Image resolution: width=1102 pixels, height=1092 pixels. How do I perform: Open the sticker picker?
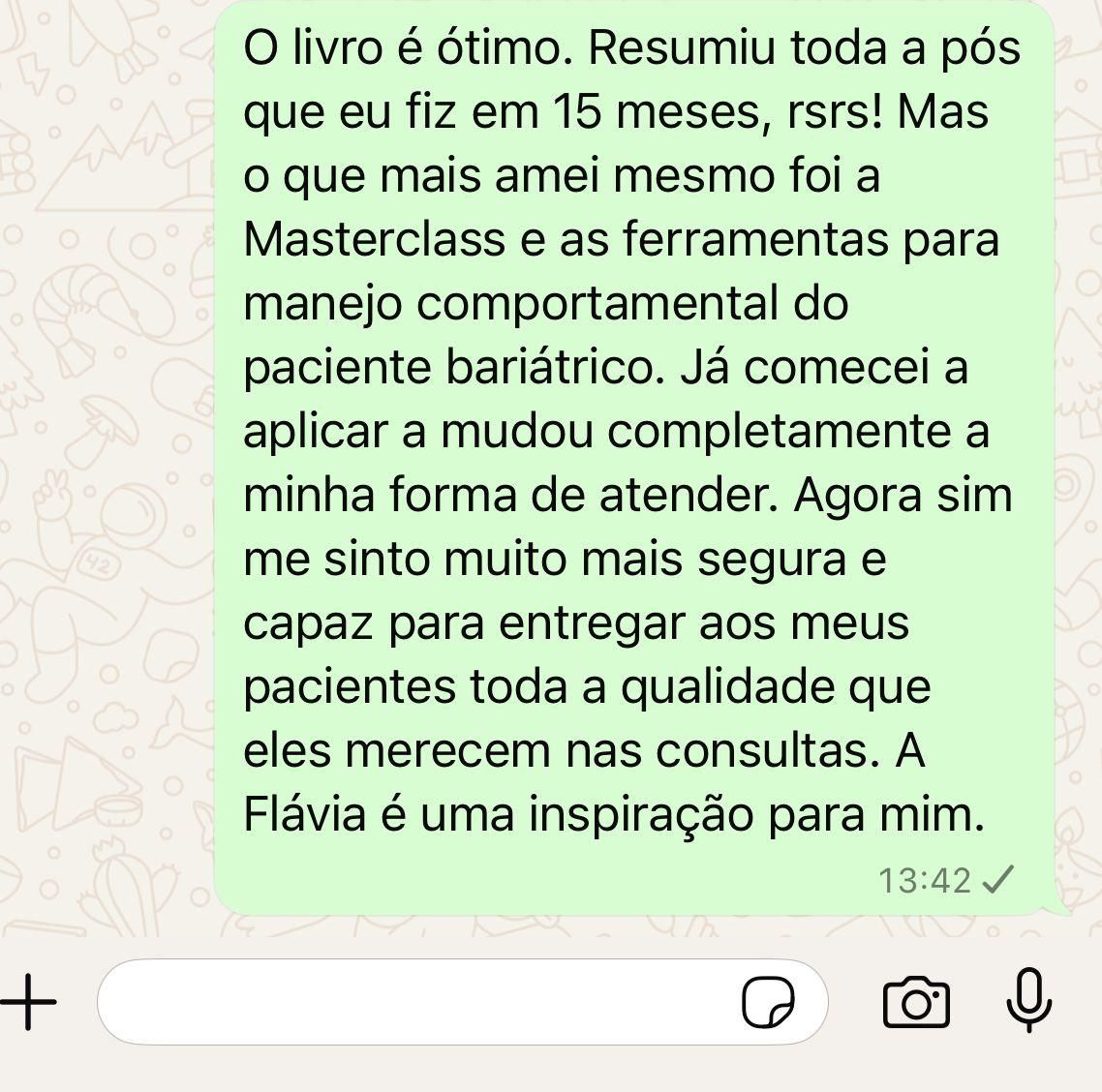coord(769,1002)
